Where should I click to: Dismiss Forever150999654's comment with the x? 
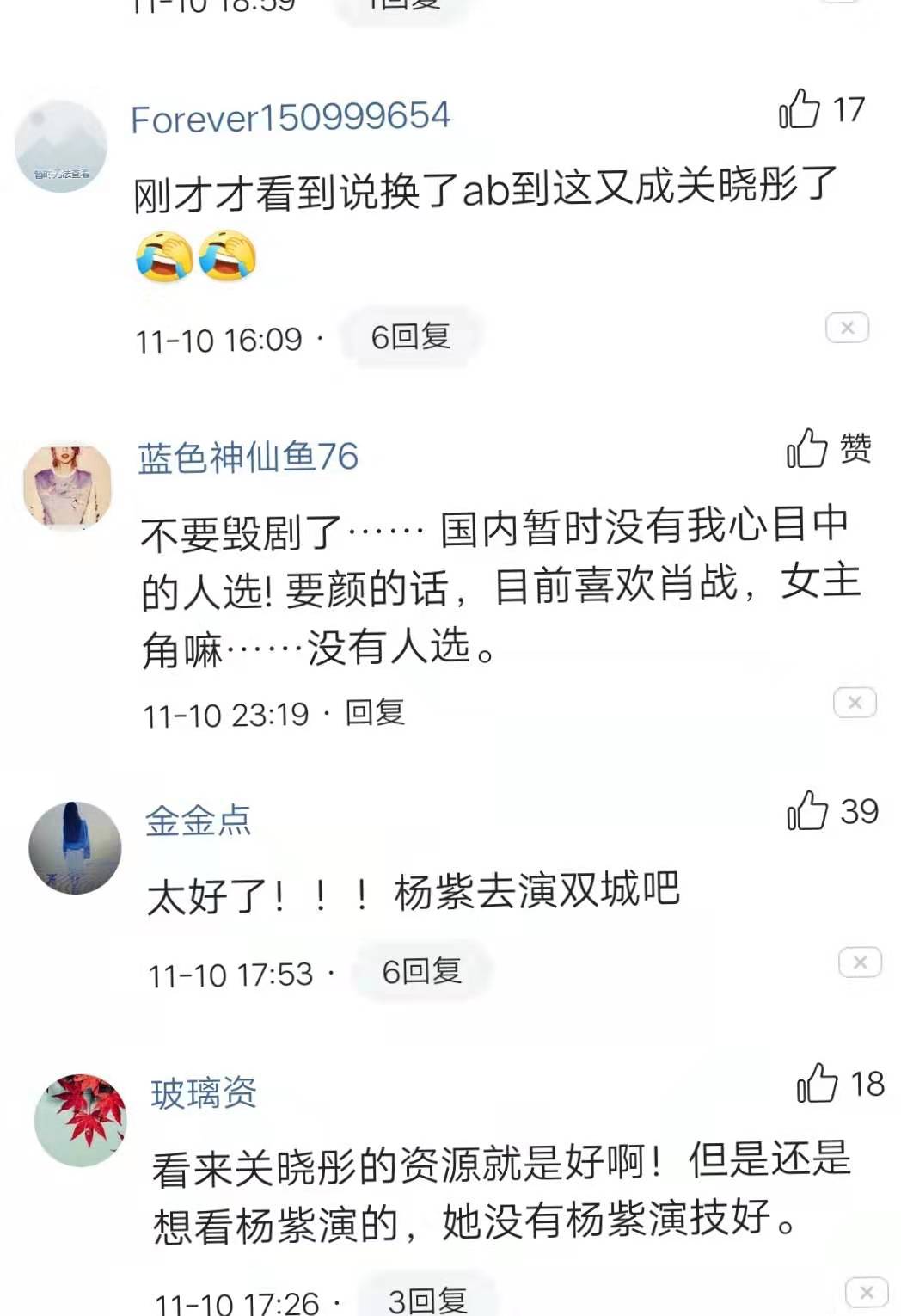tap(847, 328)
